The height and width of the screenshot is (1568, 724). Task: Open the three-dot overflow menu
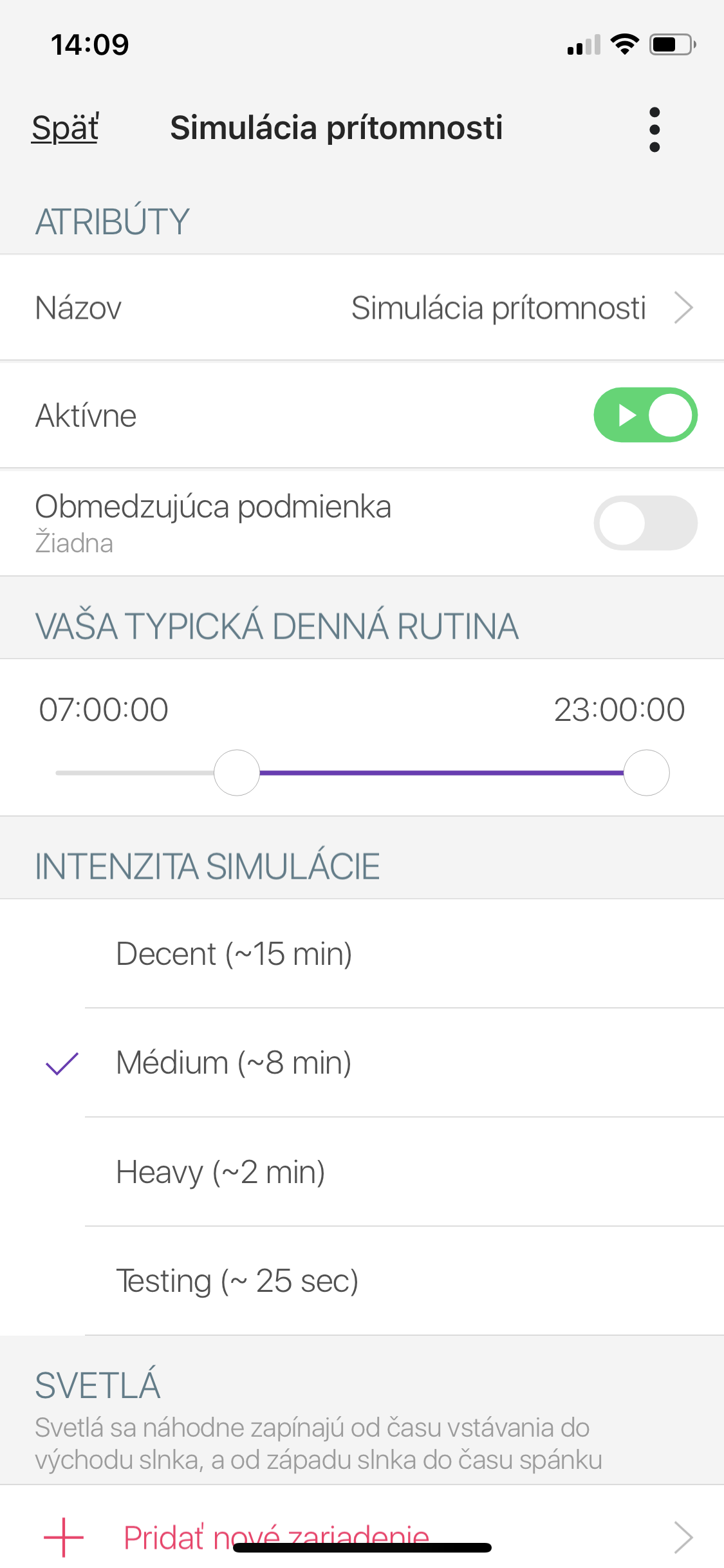tap(654, 129)
